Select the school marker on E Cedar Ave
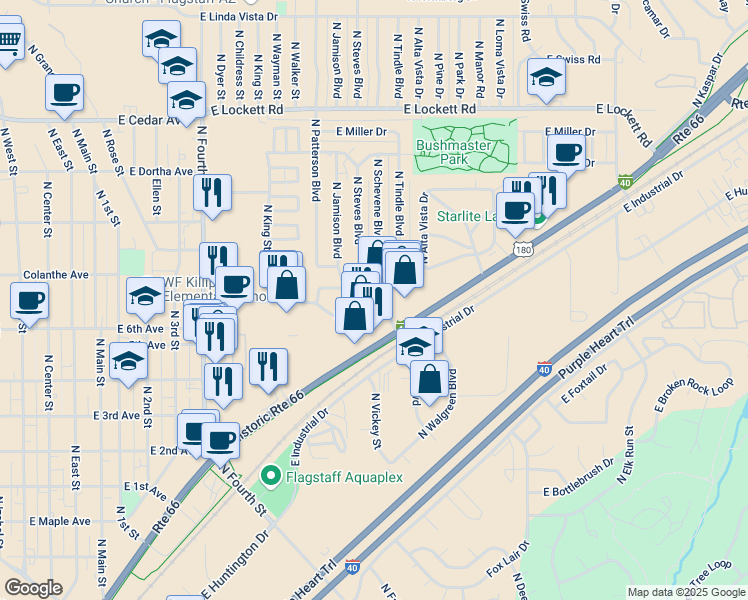The image size is (748, 600). click(186, 100)
